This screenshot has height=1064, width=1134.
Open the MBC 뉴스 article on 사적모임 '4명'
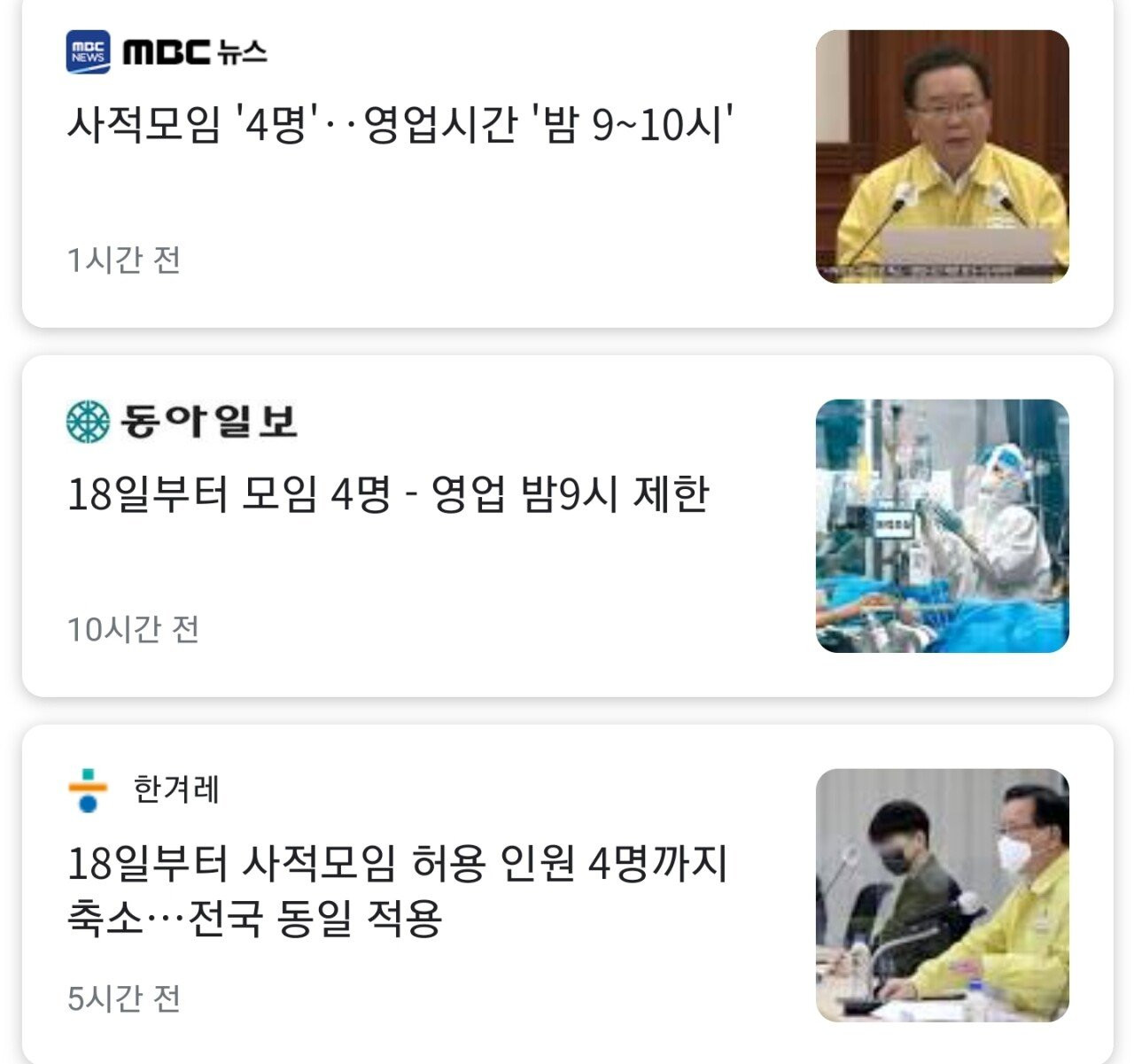[400, 125]
